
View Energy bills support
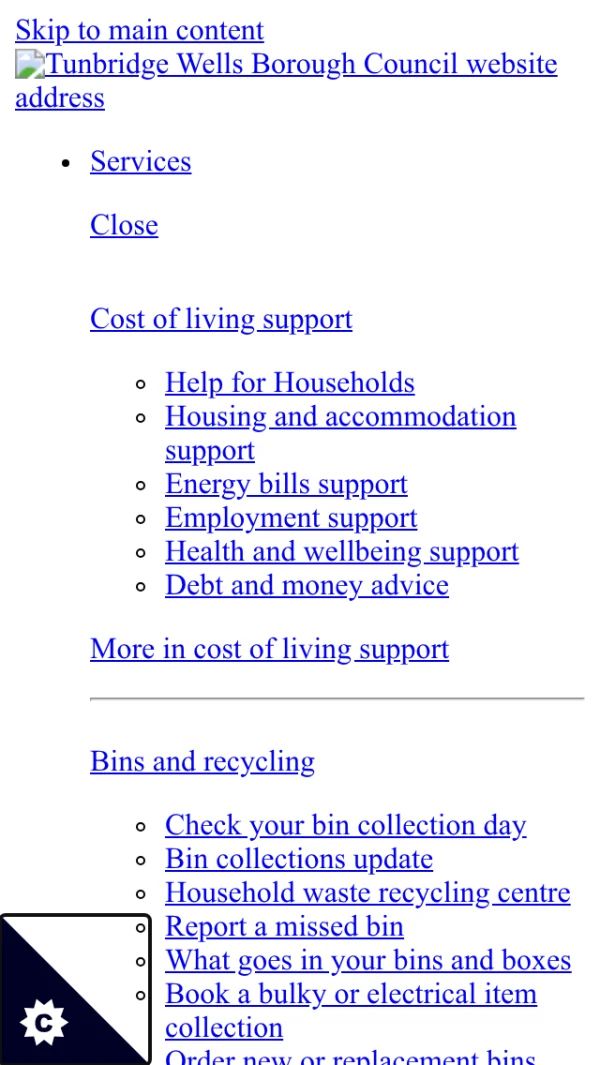pos(286,484)
